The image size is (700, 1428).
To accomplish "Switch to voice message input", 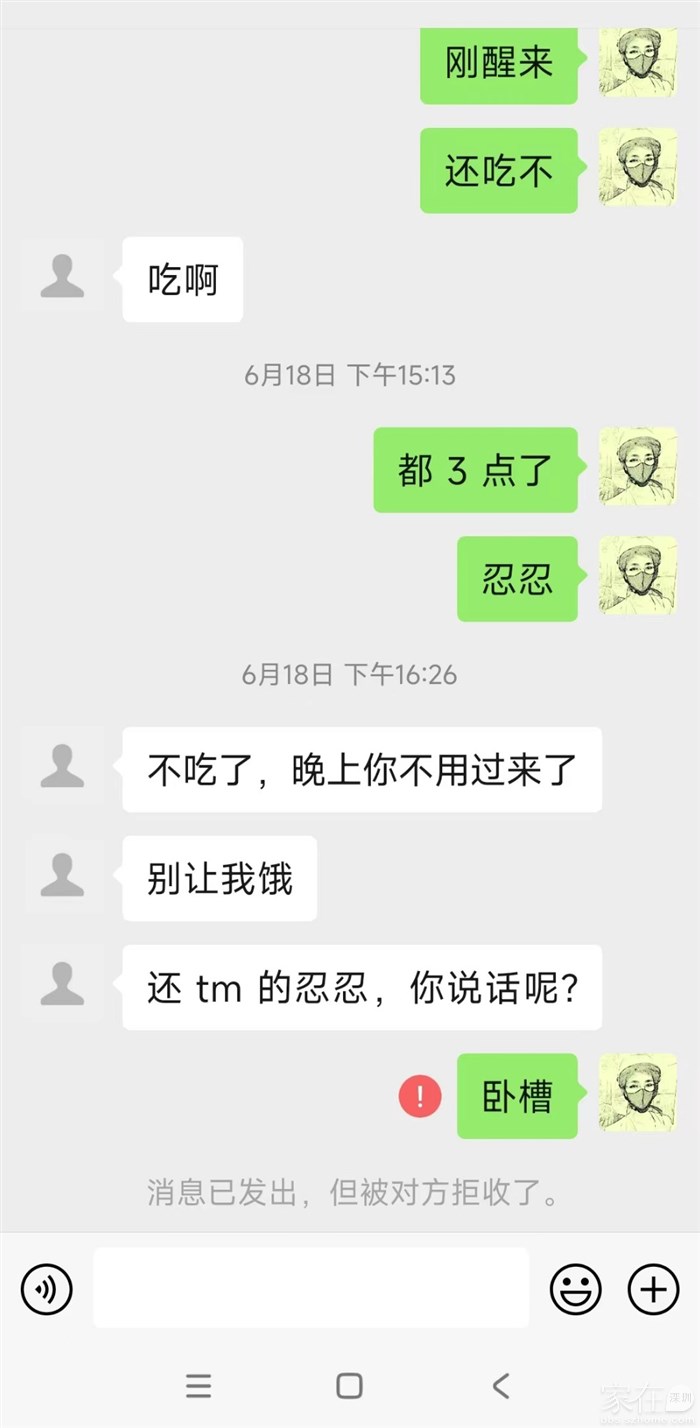I will point(46,1288).
